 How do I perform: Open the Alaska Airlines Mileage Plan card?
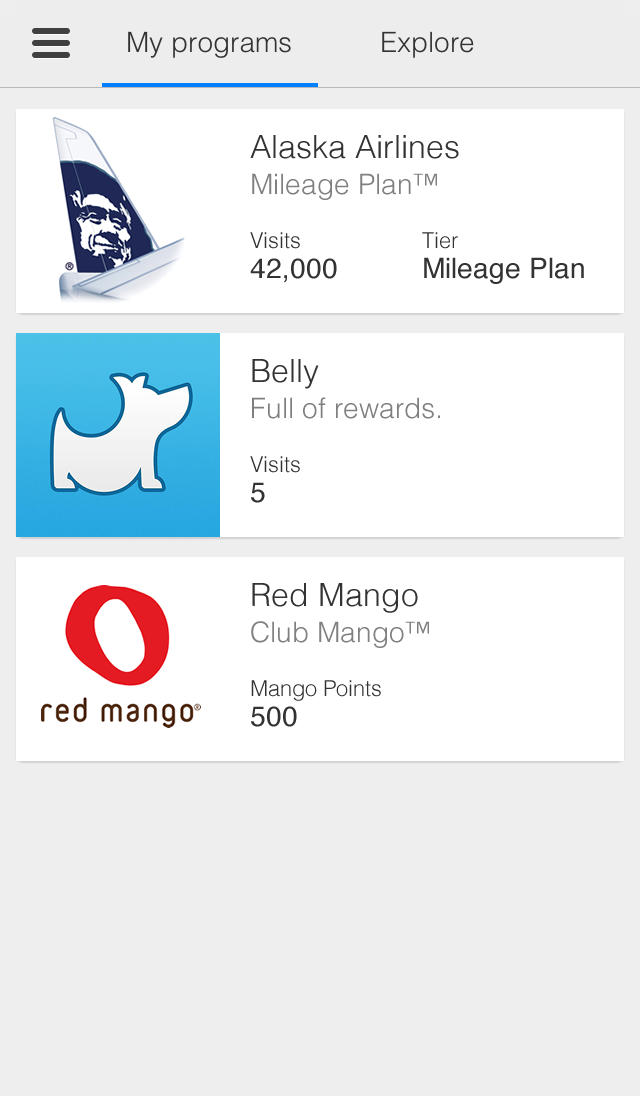click(x=320, y=211)
